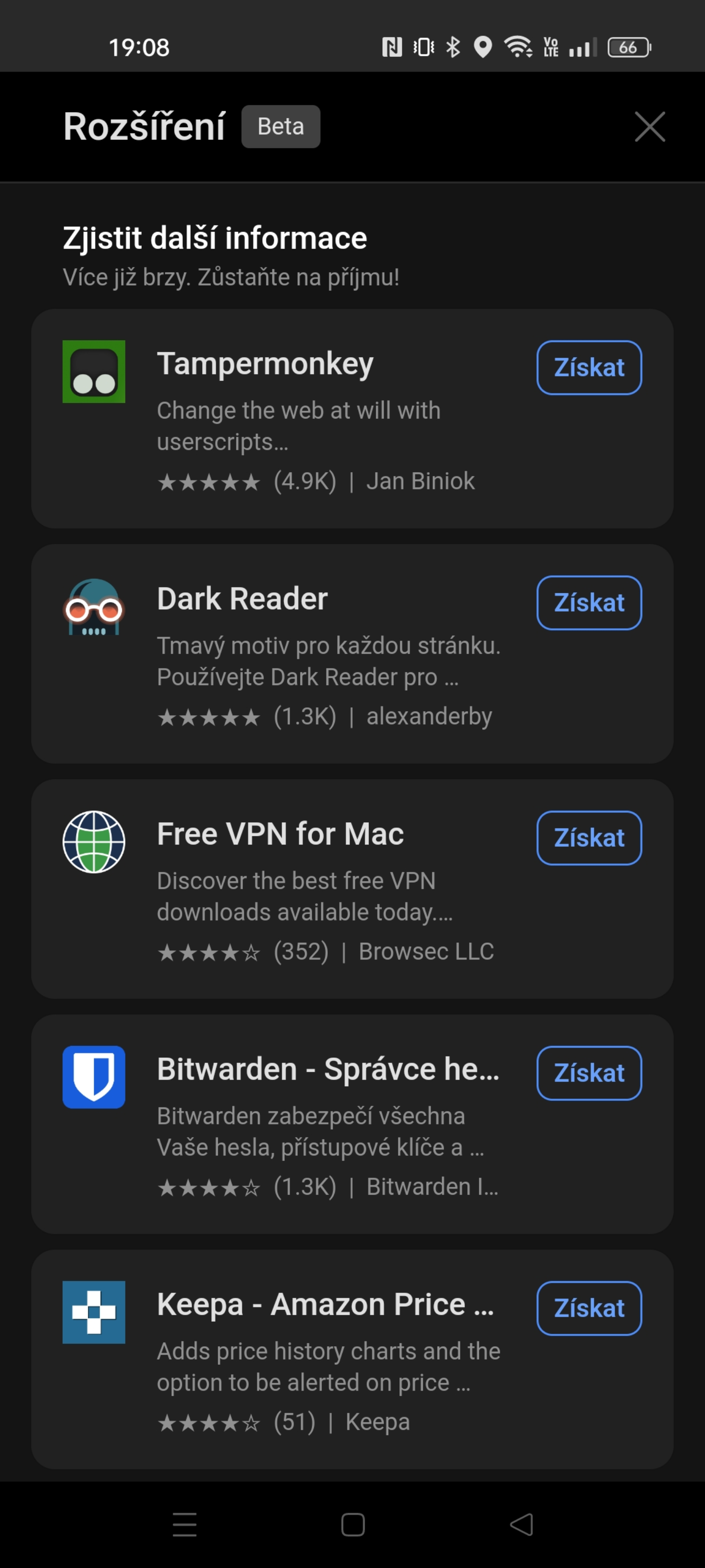
Task: Go back using the system back button
Action: pos(521,1525)
